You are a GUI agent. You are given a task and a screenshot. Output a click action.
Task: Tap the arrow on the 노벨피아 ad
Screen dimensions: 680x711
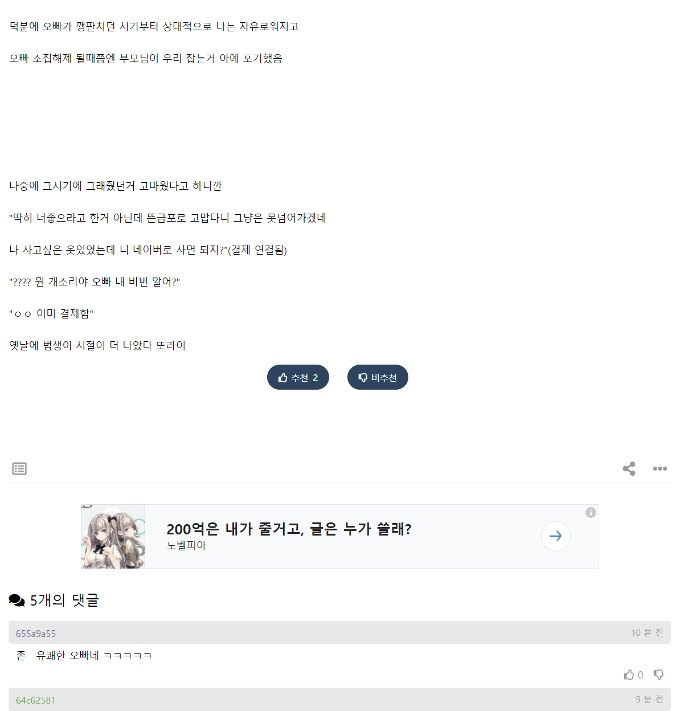tap(555, 536)
